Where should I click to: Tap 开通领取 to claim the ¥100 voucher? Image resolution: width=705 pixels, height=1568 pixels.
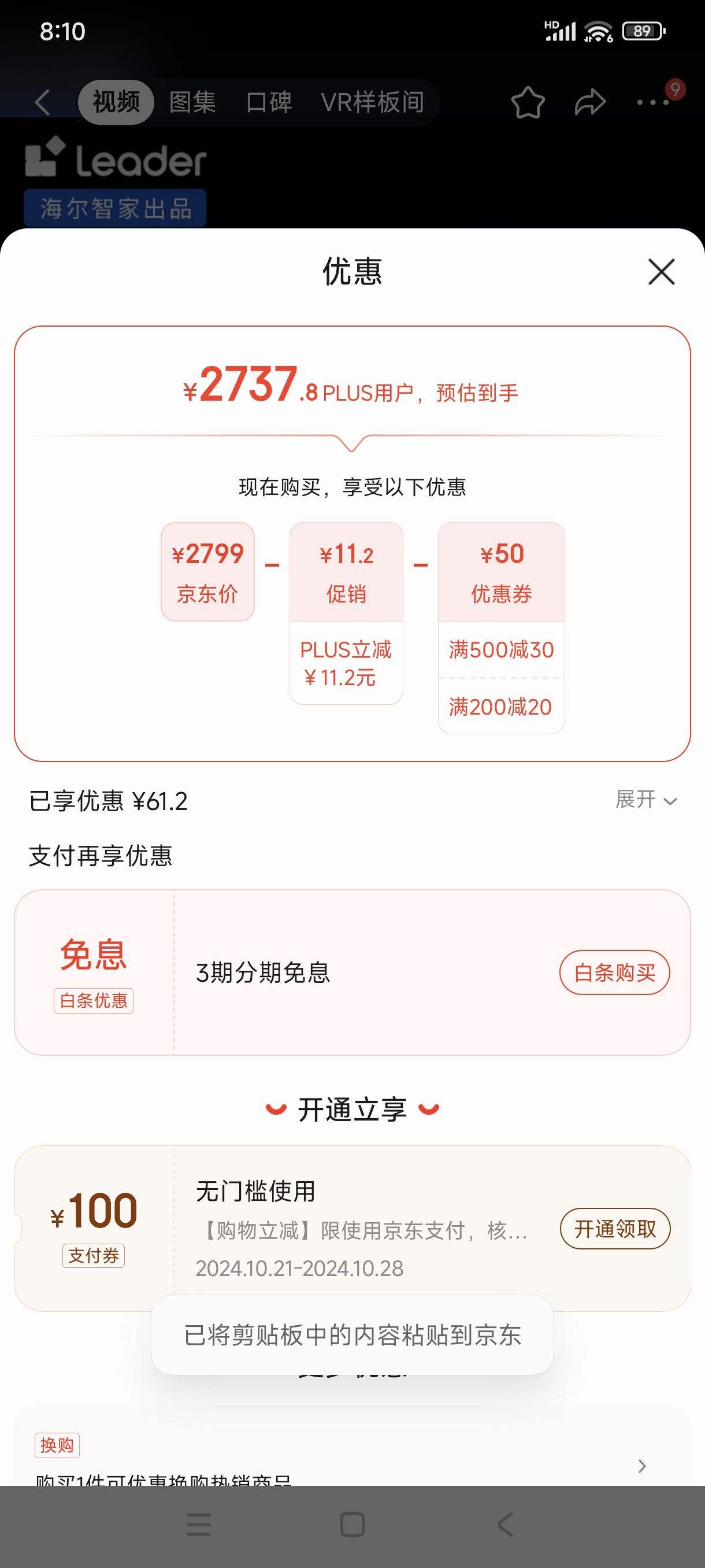pyautogui.click(x=615, y=1229)
